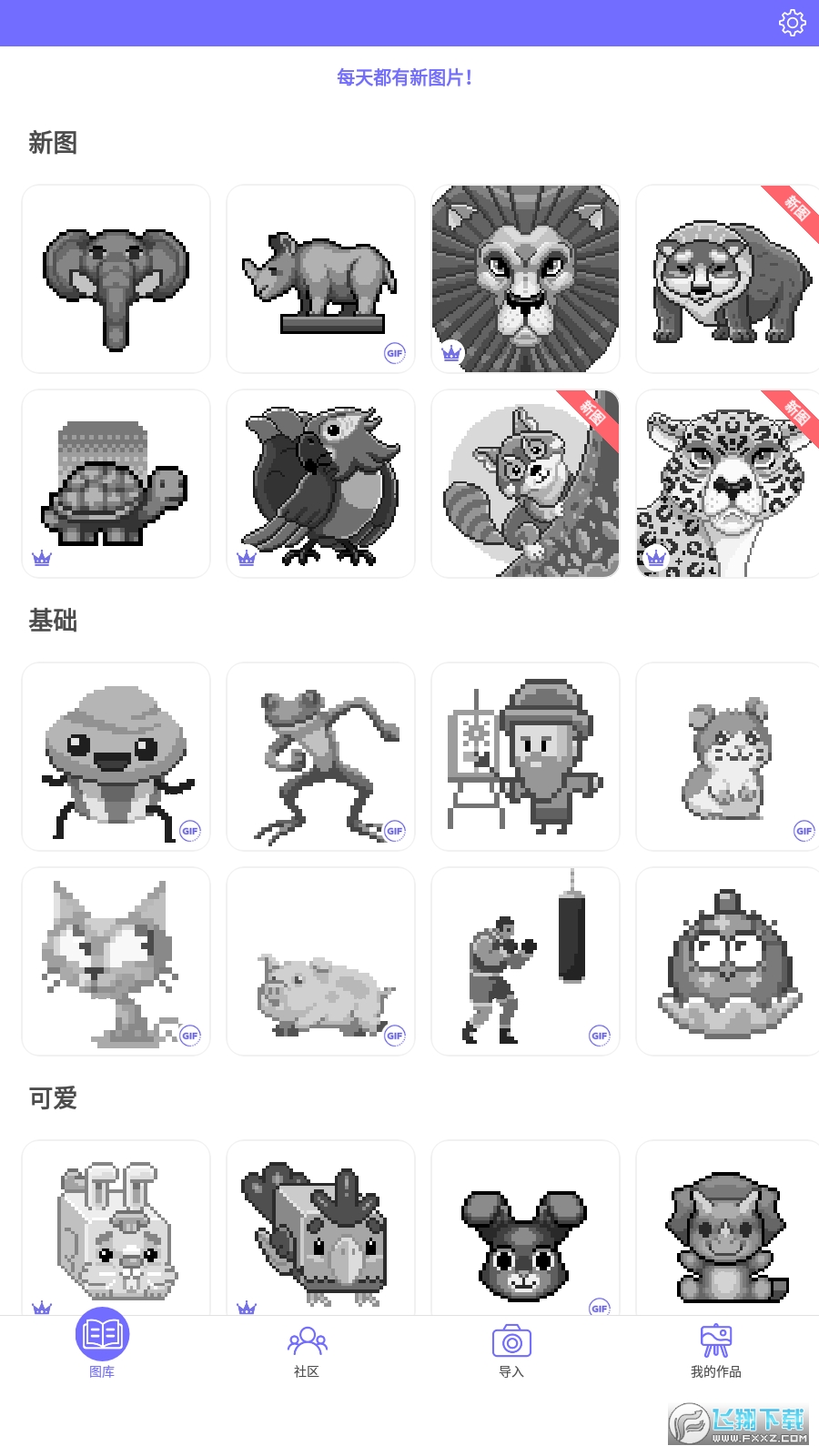The width and height of the screenshot is (819, 1456).
Task: Open the leopard premium picture
Action: pyautogui.click(x=727, y=484)
